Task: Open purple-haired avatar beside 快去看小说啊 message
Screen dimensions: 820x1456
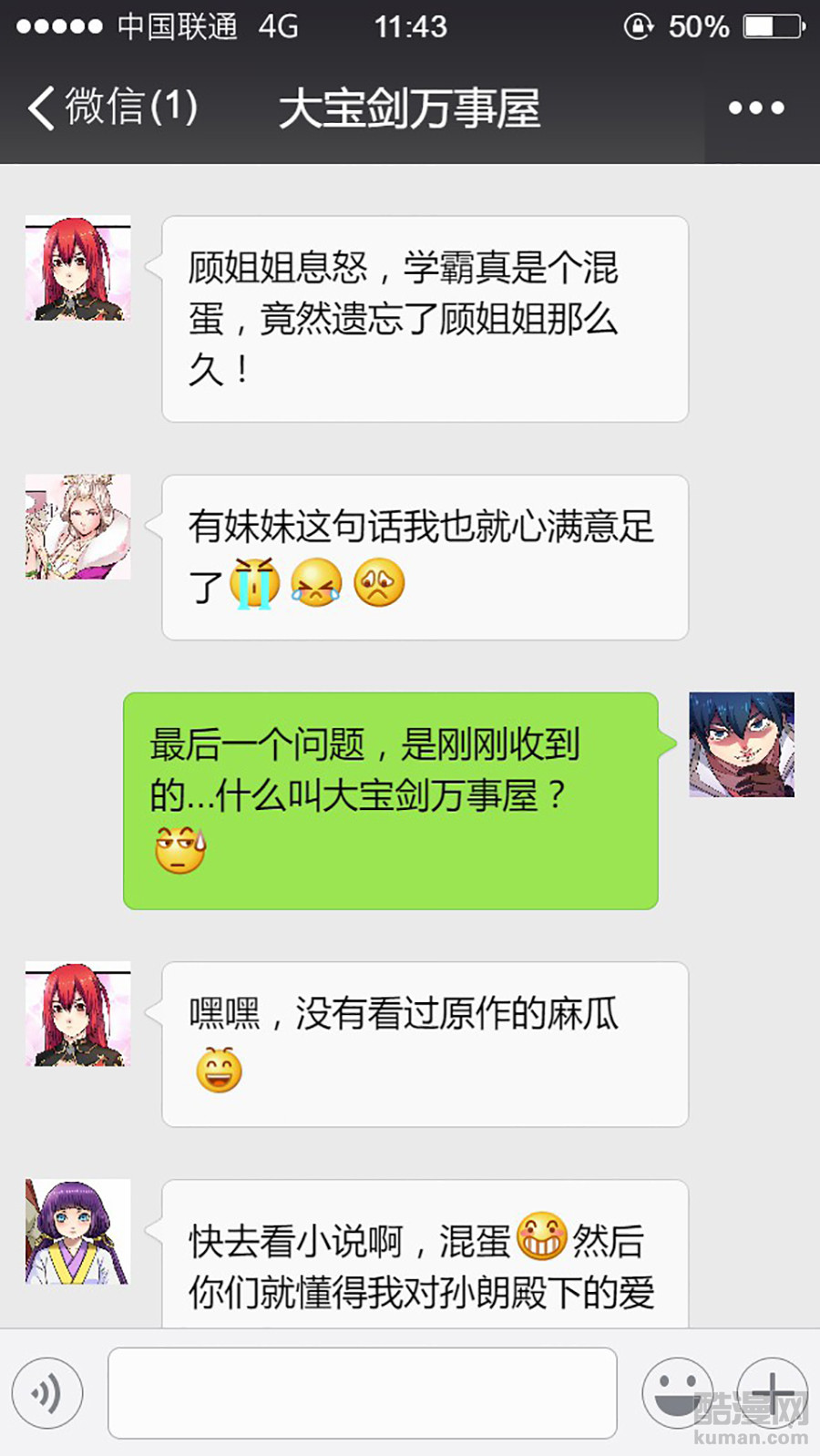Action: coord(78,1232)
